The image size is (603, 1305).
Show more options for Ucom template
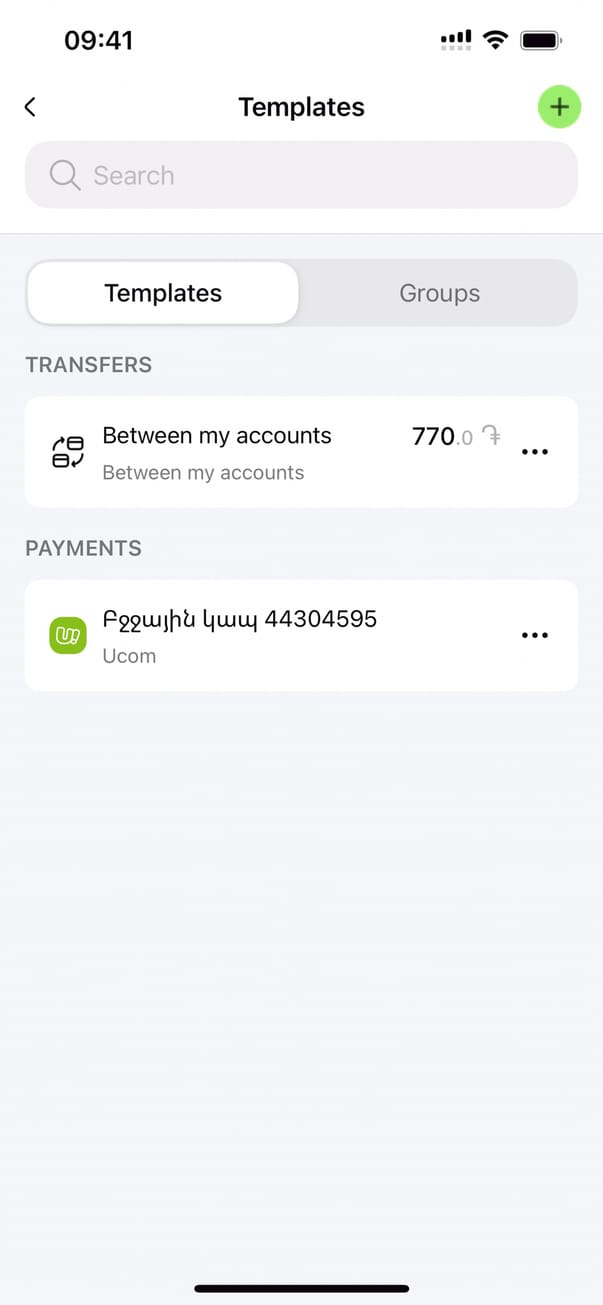point(535,635)
